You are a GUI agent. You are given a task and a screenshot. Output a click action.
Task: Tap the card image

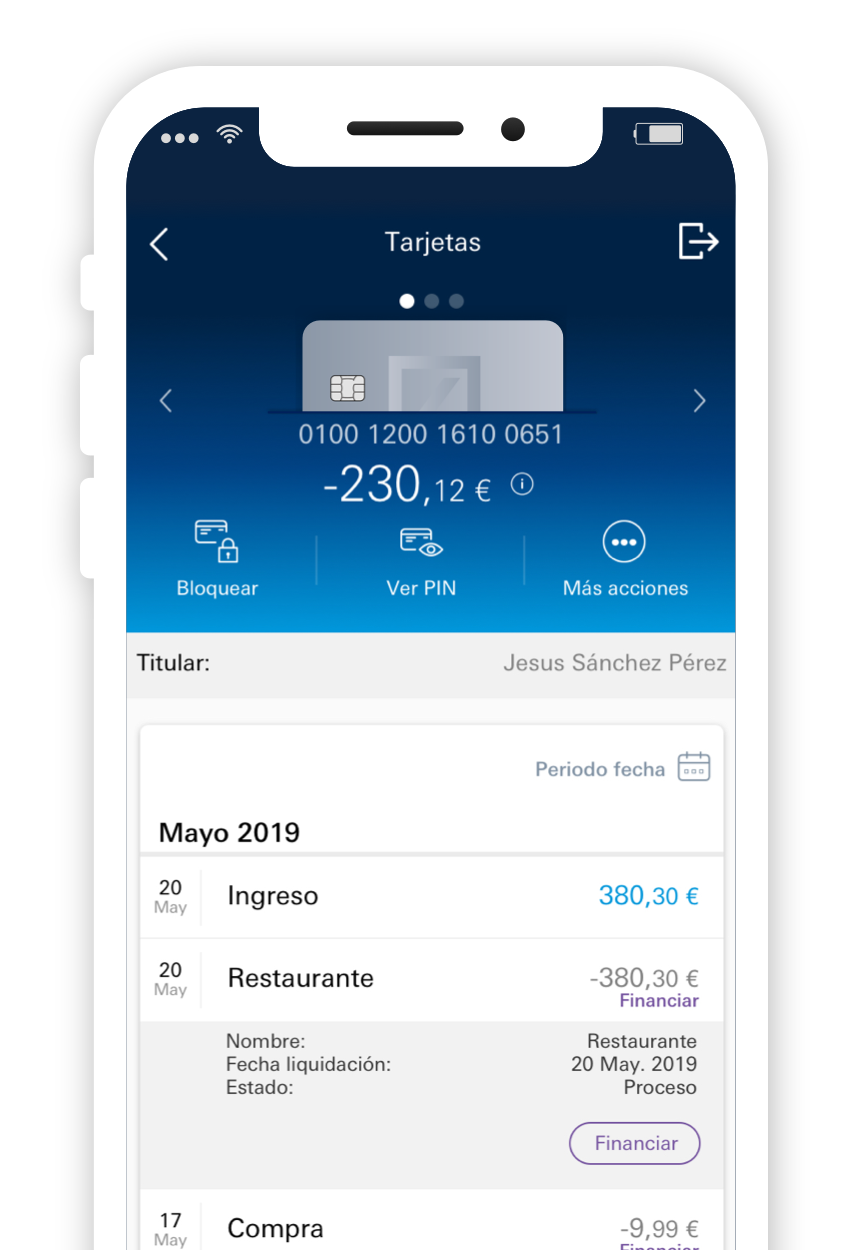432,368
